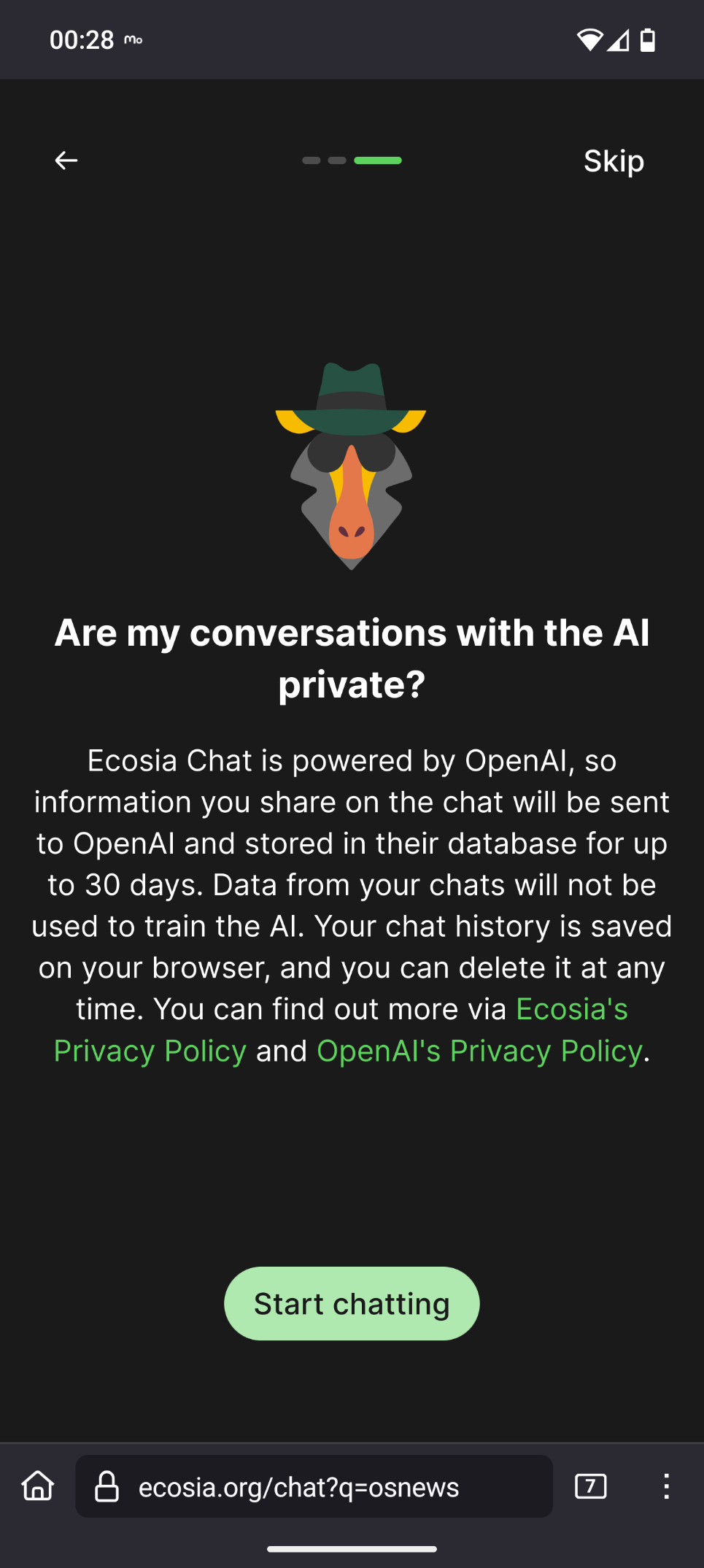Viewport: 704px width, 1568px height.
Task: Open Ecosia's Privacy Policy link
Action: [570, 1010]
